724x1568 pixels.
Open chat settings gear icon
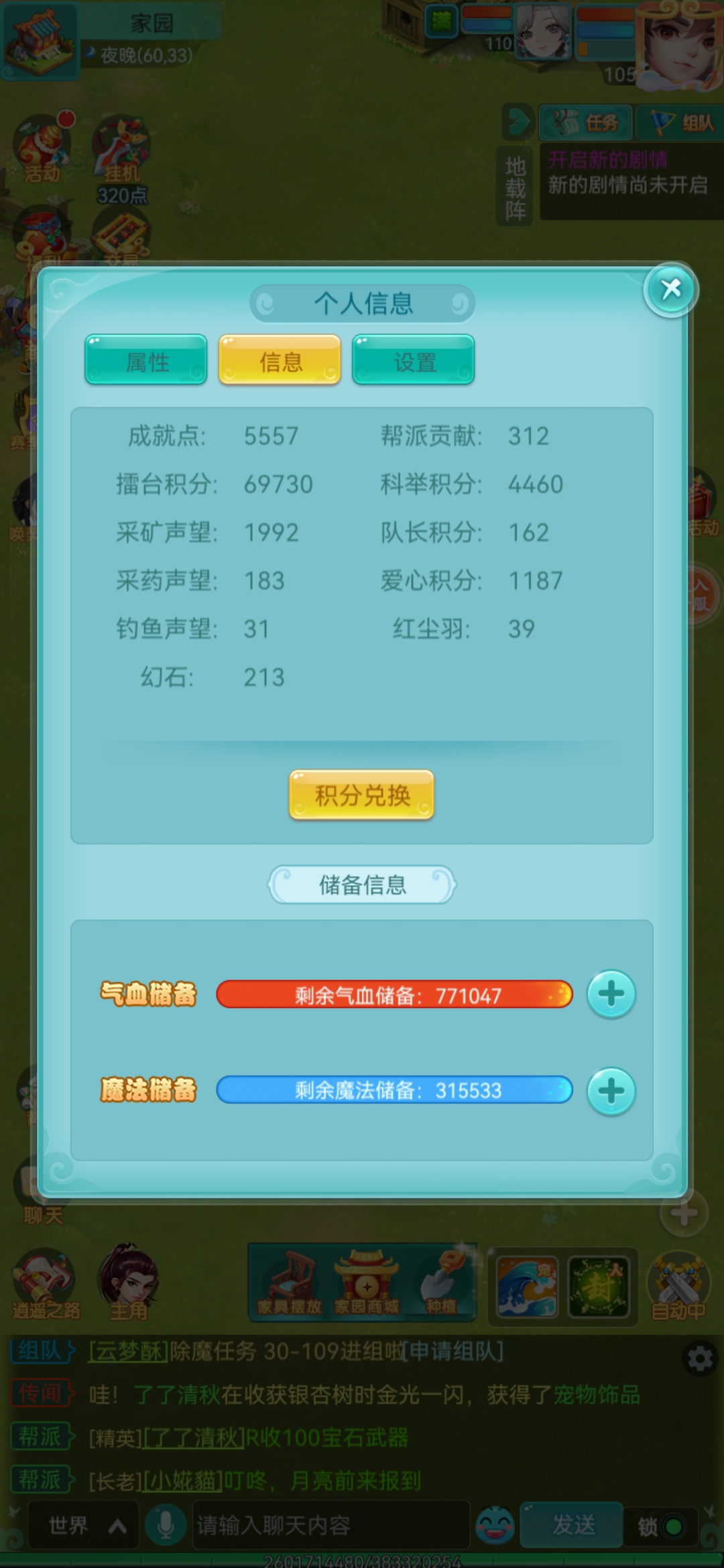700,1360
